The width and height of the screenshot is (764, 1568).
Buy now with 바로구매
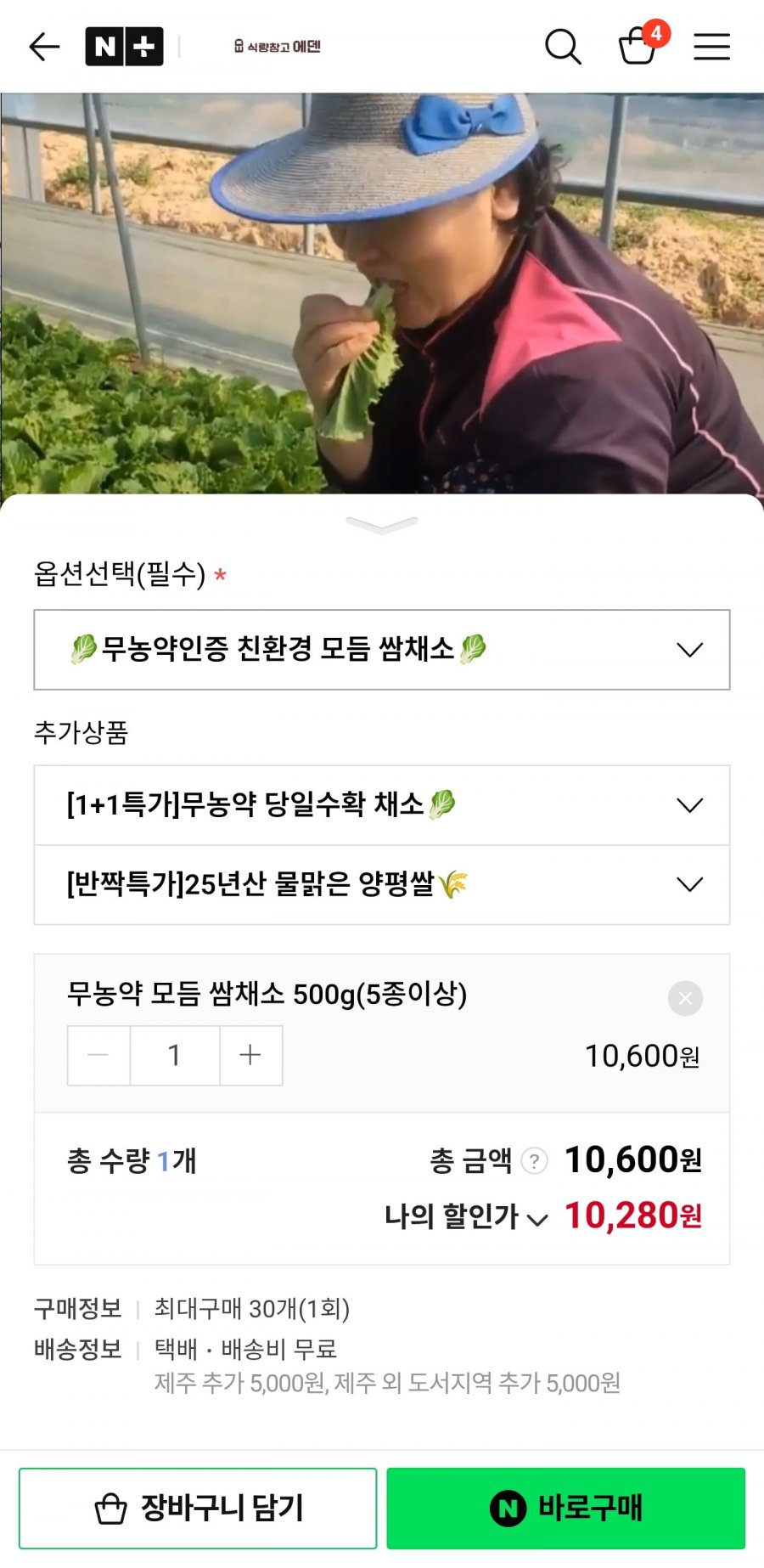coord(566,1508)
